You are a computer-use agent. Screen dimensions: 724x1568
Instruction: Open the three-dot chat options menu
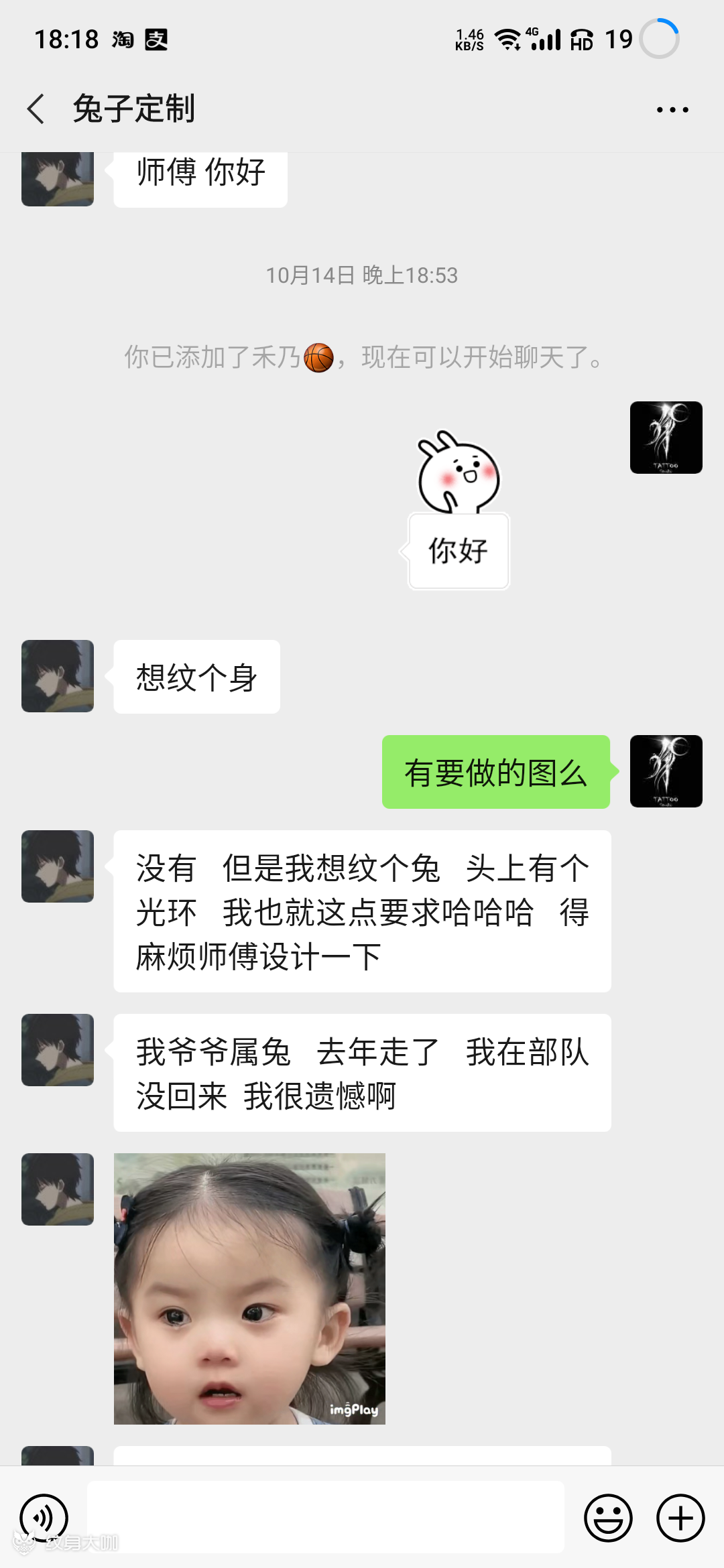click(x=672, y=109)
